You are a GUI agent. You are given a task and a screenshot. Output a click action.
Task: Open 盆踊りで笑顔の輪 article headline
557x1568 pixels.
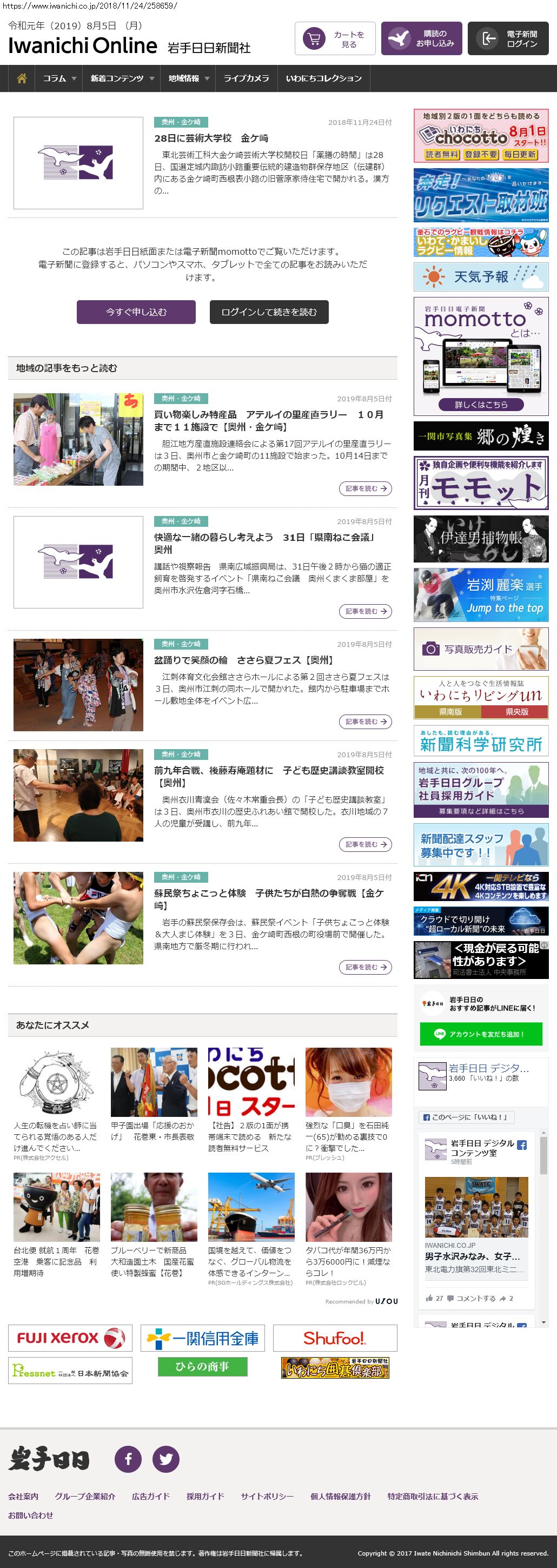pyautogui.click(x=243, y=660)
